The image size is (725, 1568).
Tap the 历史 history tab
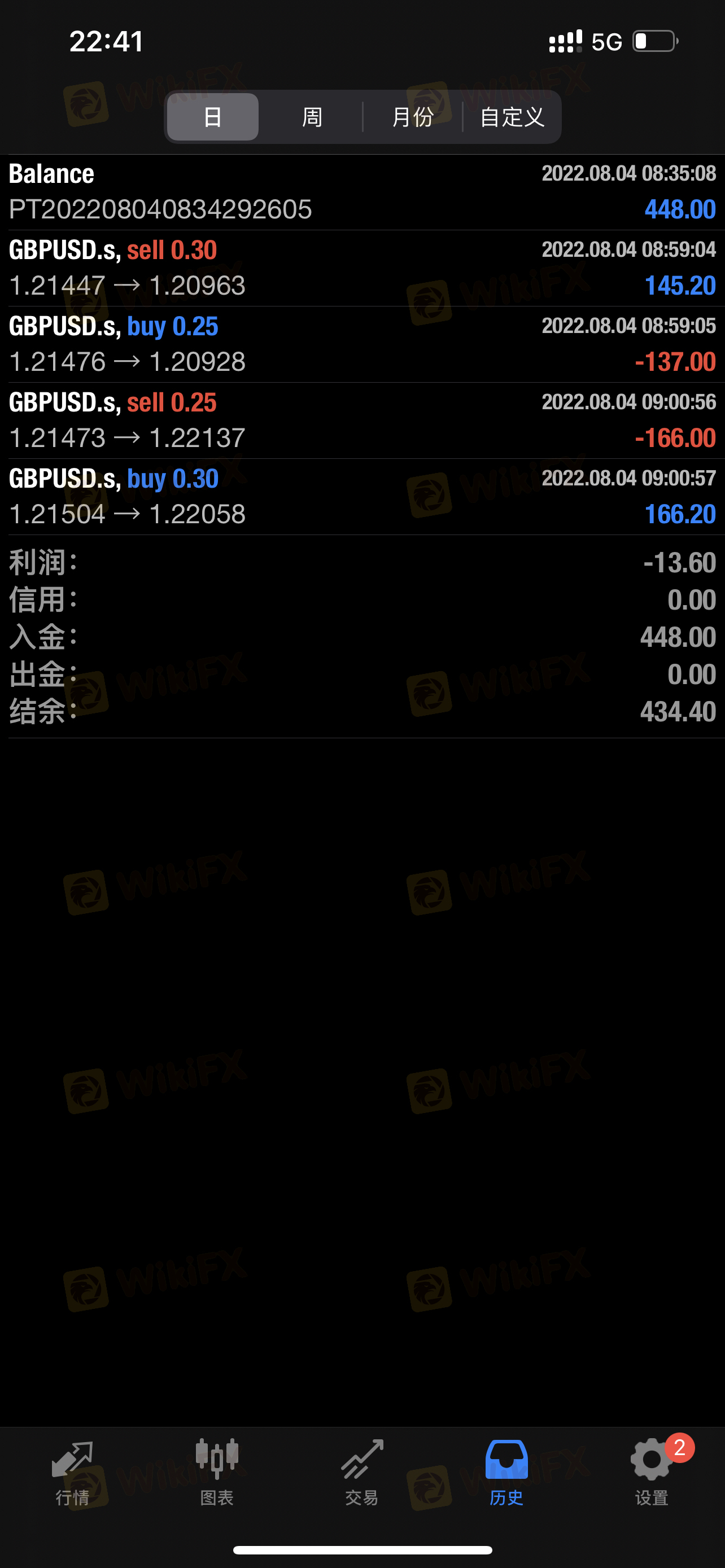click(506, 1472)
